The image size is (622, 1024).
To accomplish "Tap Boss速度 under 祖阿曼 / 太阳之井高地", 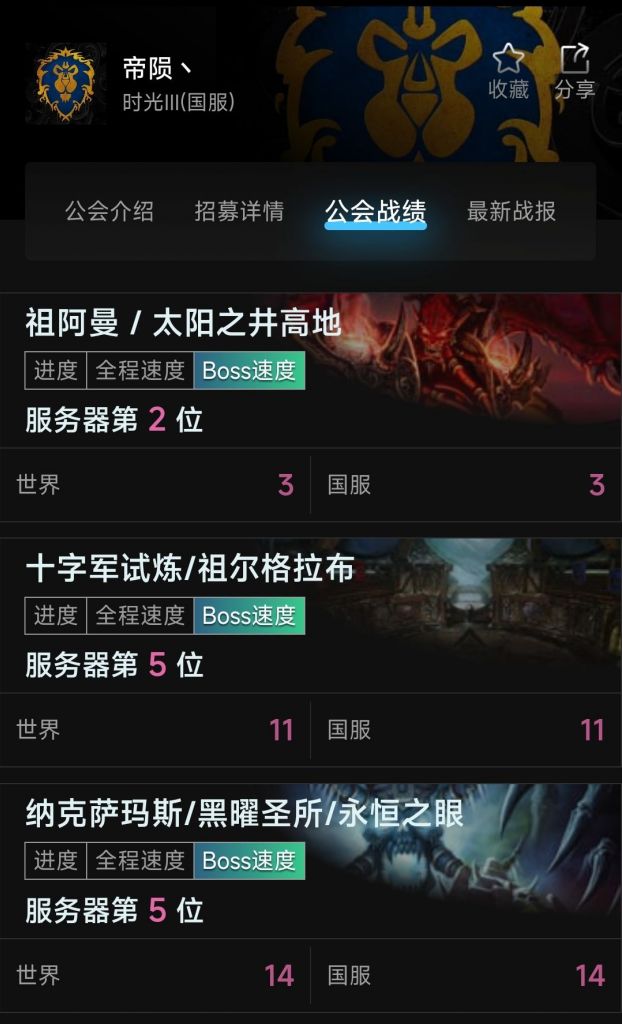I will pos(250,371).
